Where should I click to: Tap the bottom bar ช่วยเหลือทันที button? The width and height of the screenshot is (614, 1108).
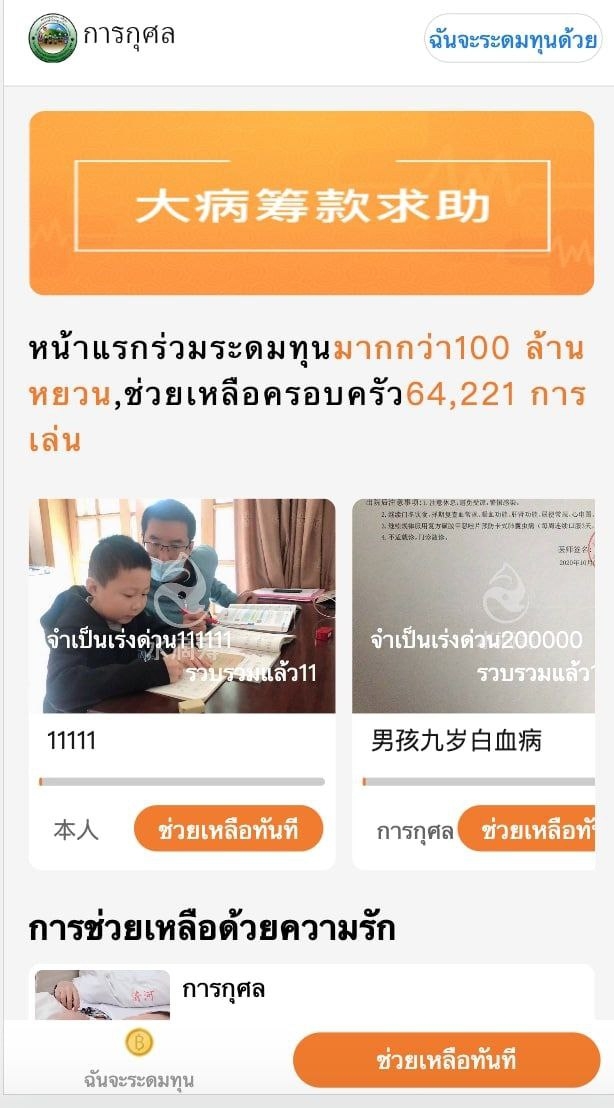pos(447,1060)
